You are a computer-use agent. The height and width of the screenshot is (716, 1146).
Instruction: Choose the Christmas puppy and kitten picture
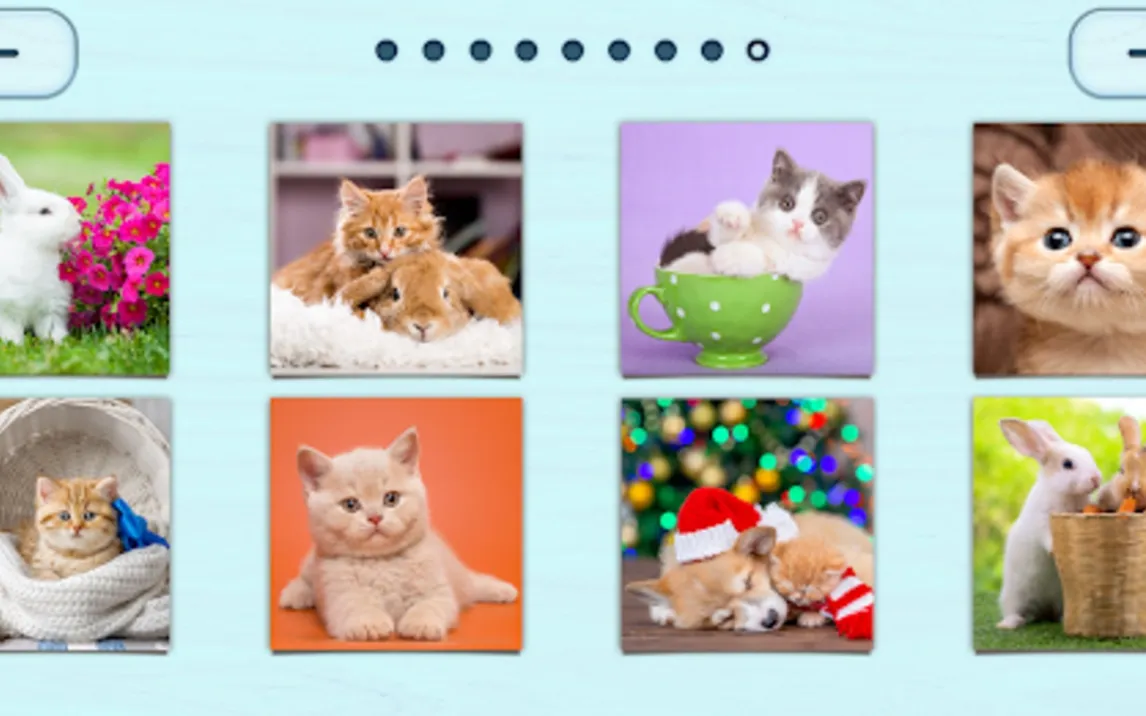[x=746, y=524]
